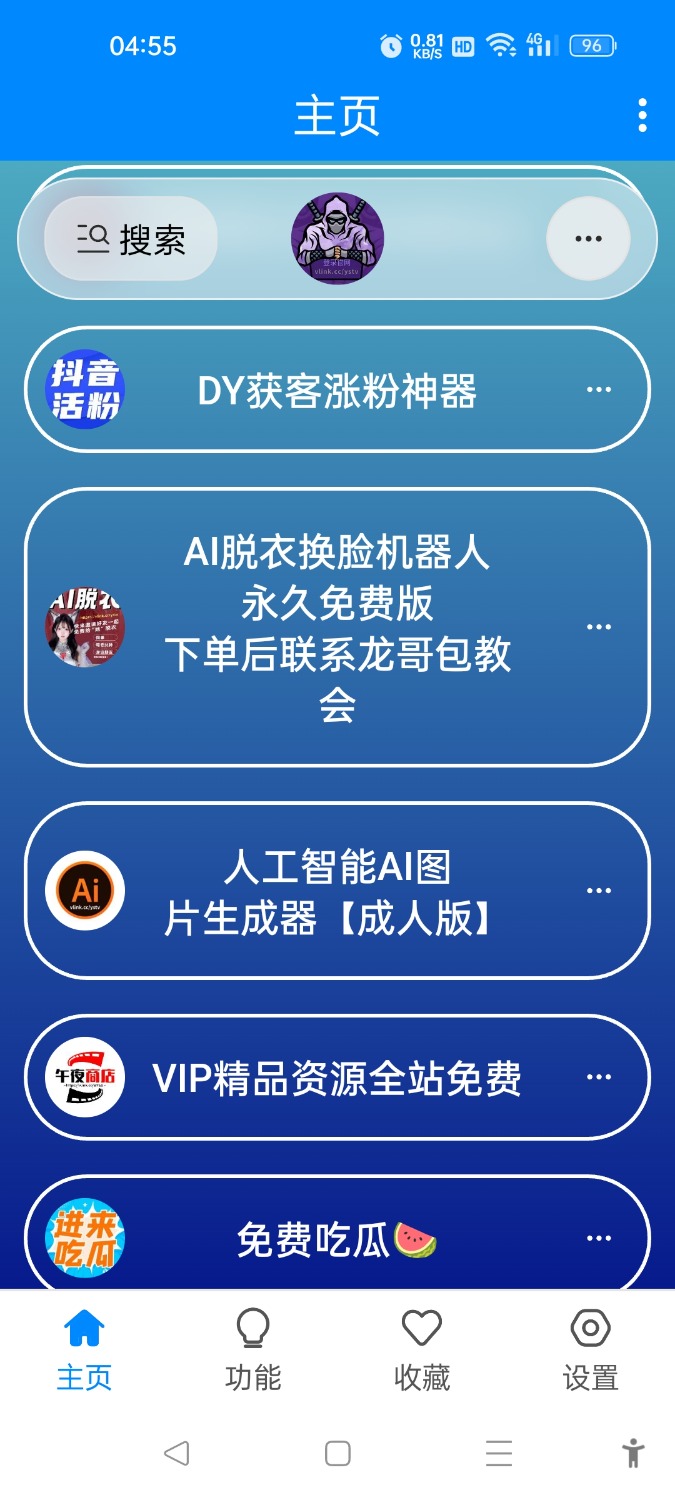Switch to the 功能 tab

(x=253, y=1351)
